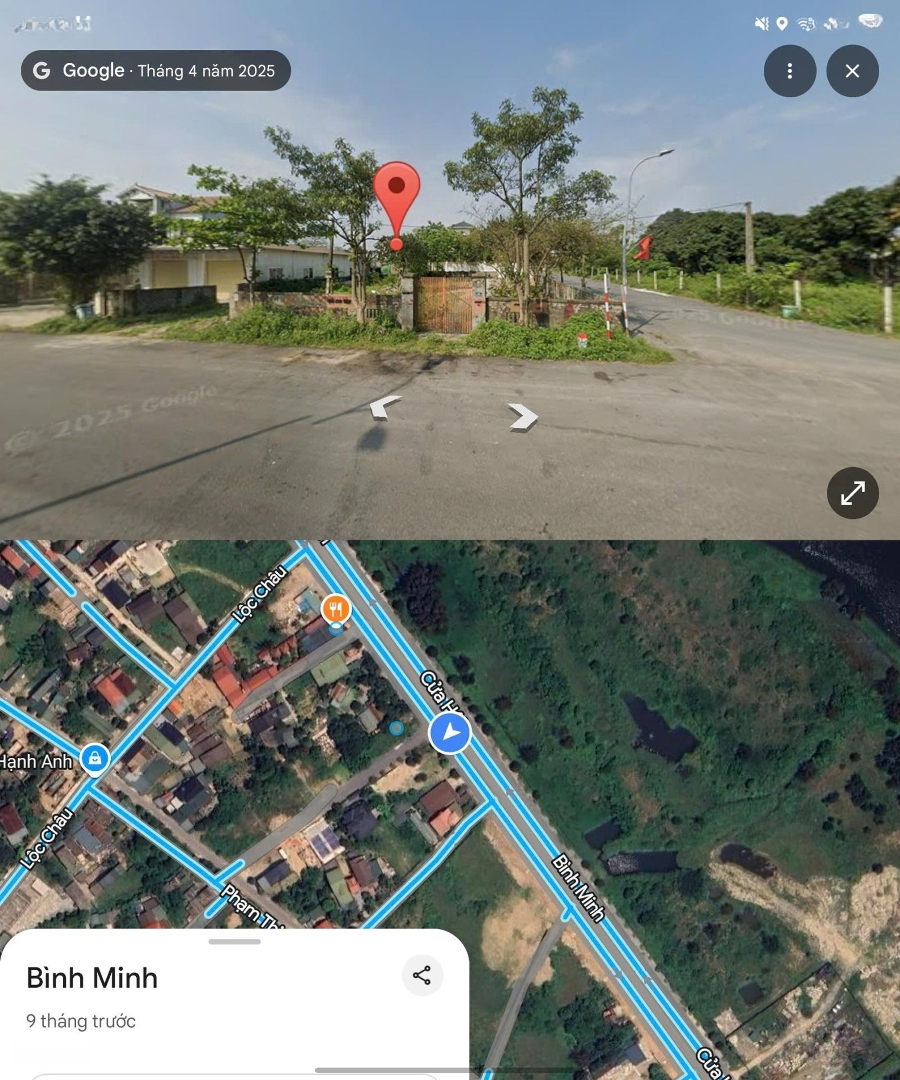900x1080 pixels.
Task: Close the Street View panel
Action: [x=852, y=71]
